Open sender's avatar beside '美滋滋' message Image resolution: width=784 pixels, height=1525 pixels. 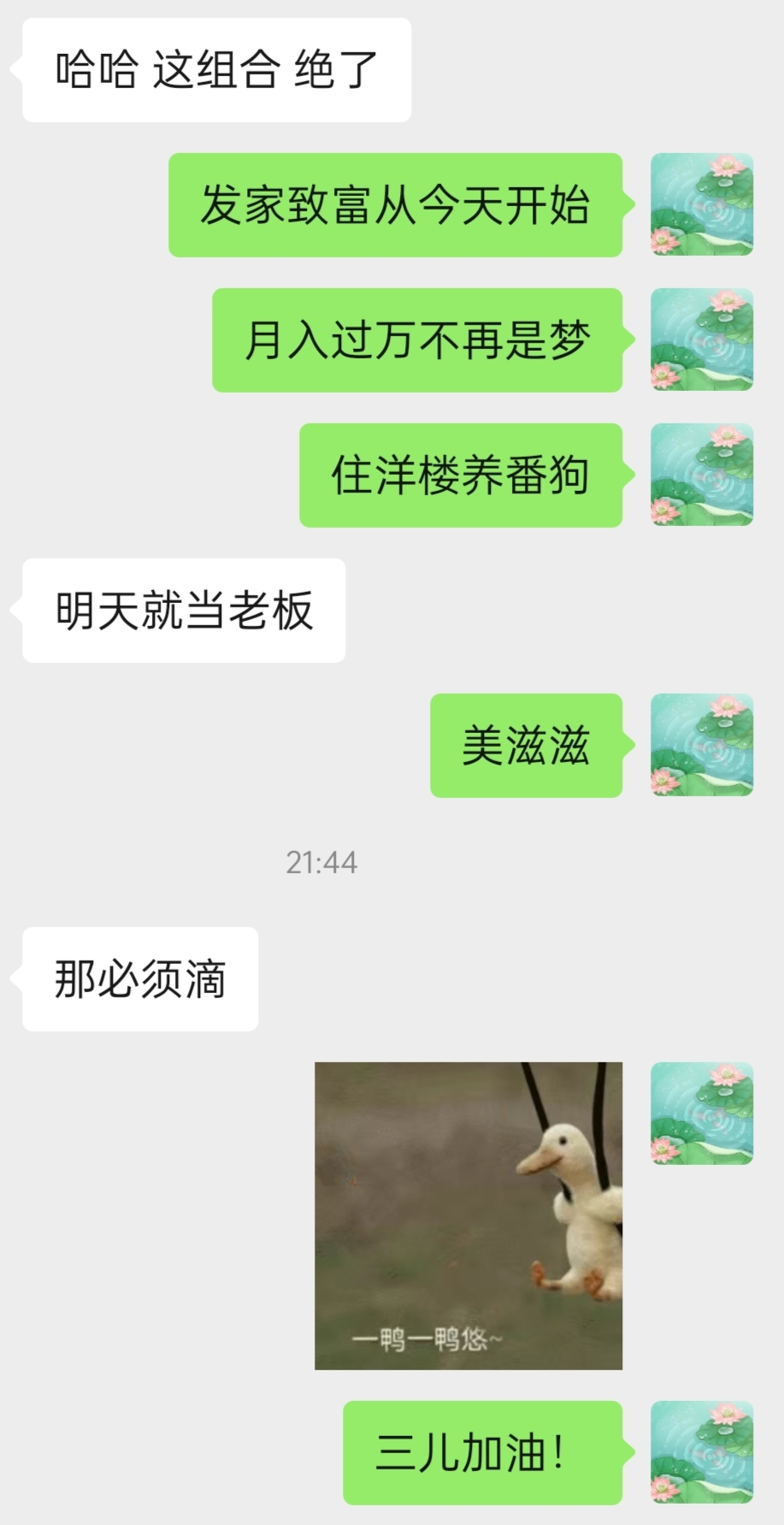click(702, 745)
